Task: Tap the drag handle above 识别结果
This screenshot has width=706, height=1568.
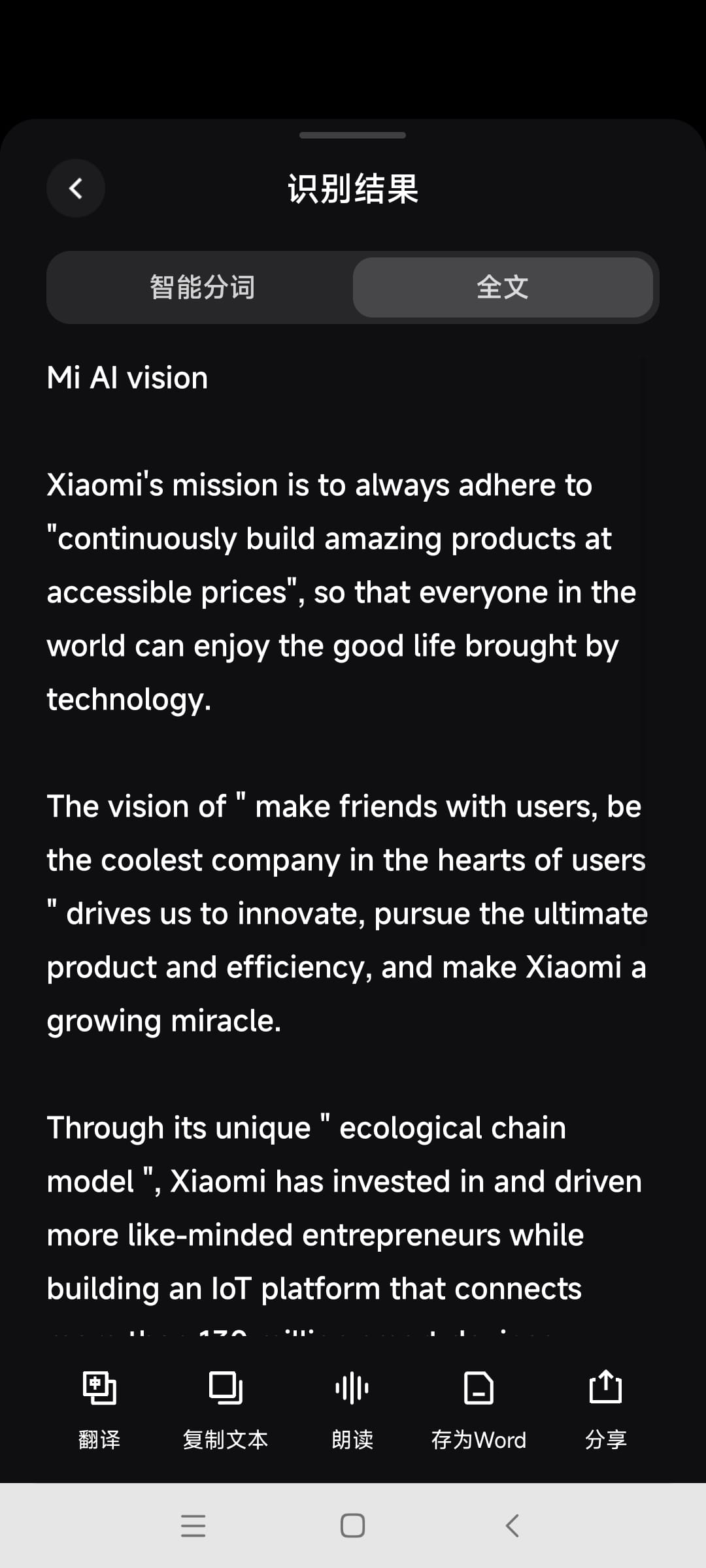Action: click(353, 135)
